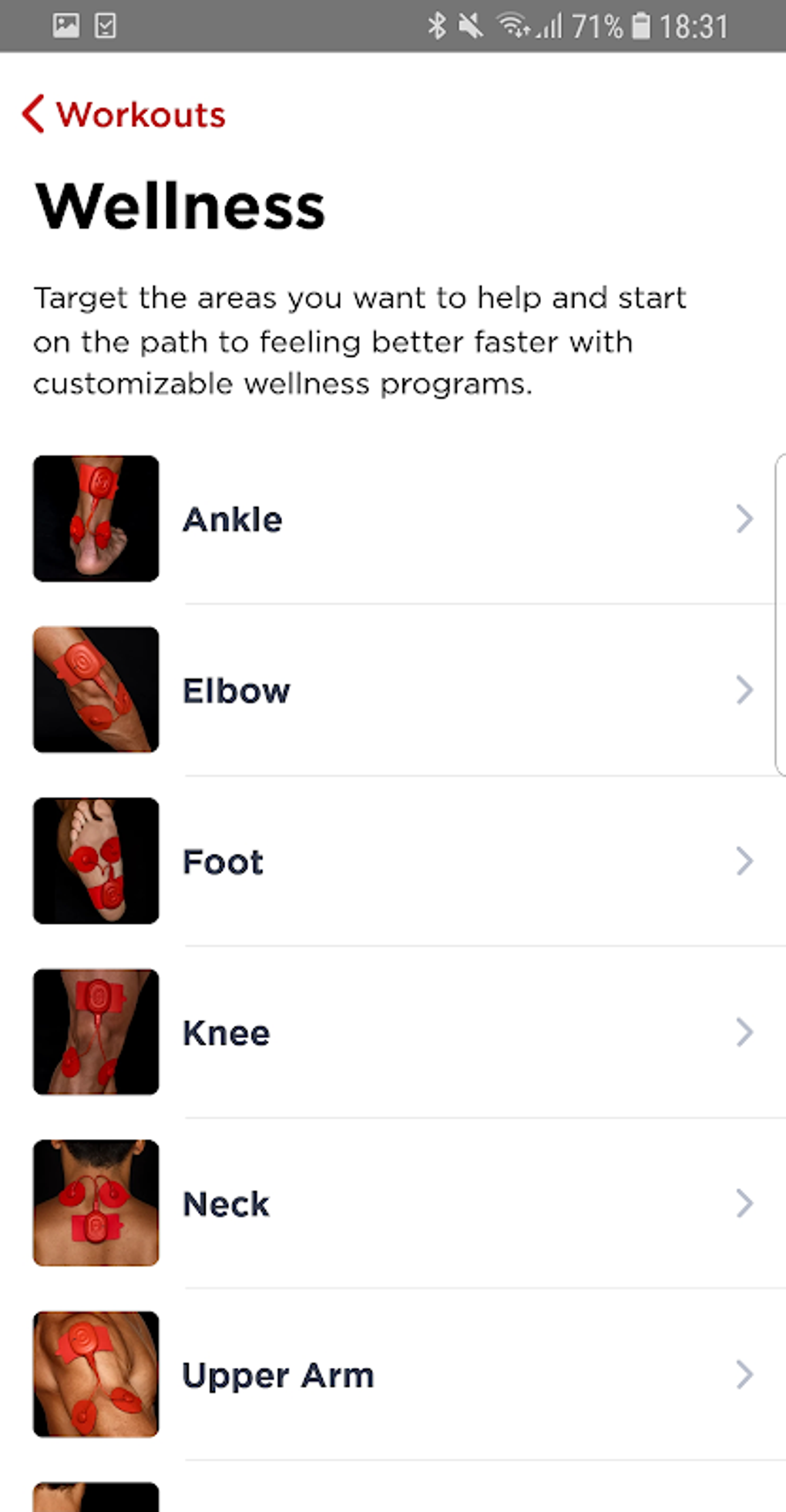
Task: Tap the Neck wellness row
Action: (x=393, y=1204)
